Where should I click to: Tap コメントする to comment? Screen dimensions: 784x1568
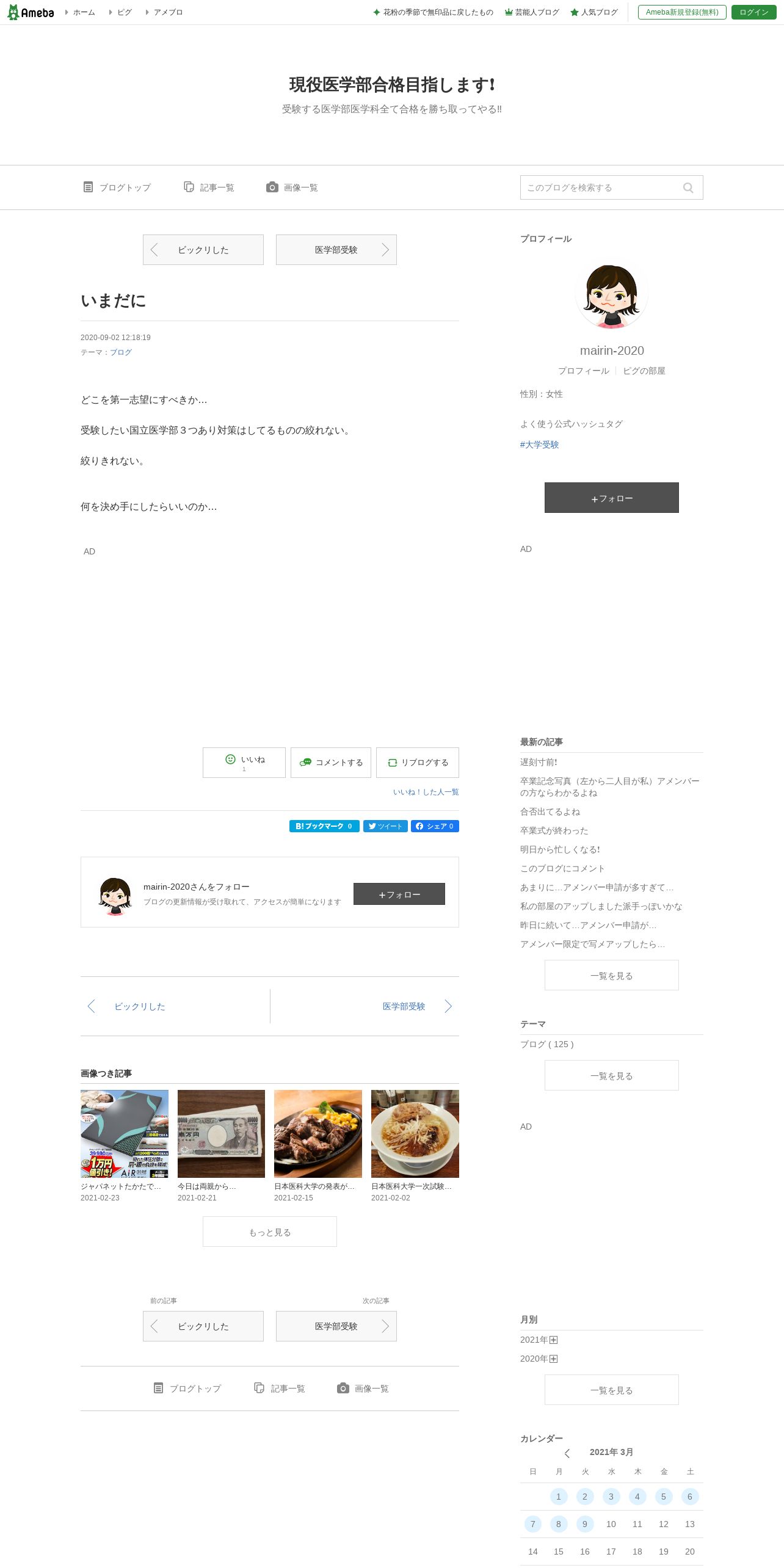[331, 763]
